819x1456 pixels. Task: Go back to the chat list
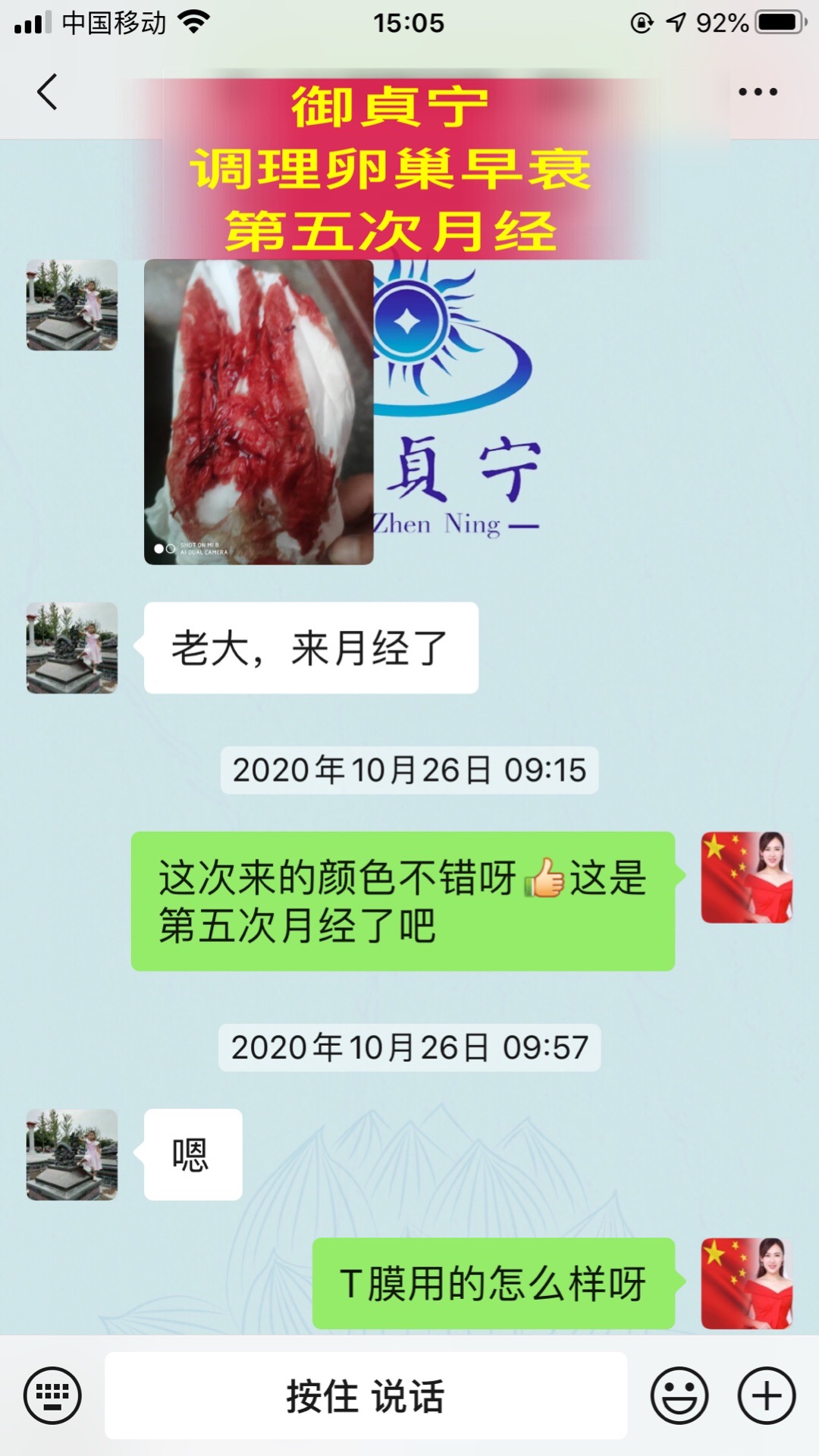pyautogui.click(x=47, y=92)
